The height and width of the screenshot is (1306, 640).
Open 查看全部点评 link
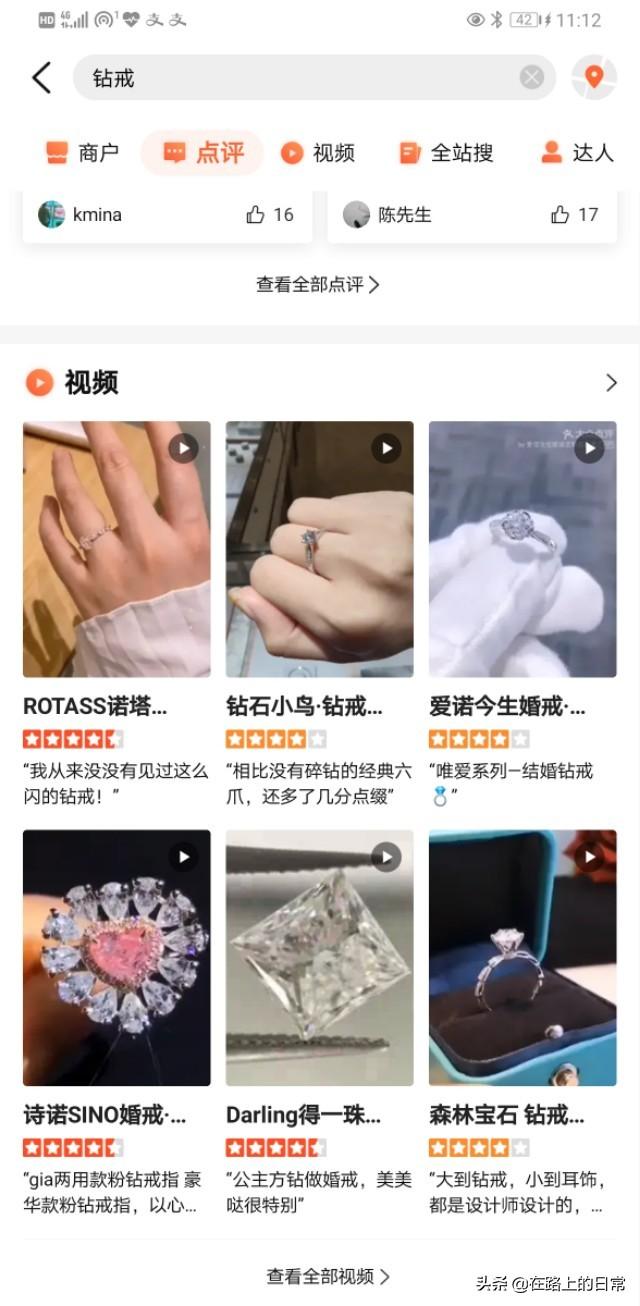tap(318, 284)
